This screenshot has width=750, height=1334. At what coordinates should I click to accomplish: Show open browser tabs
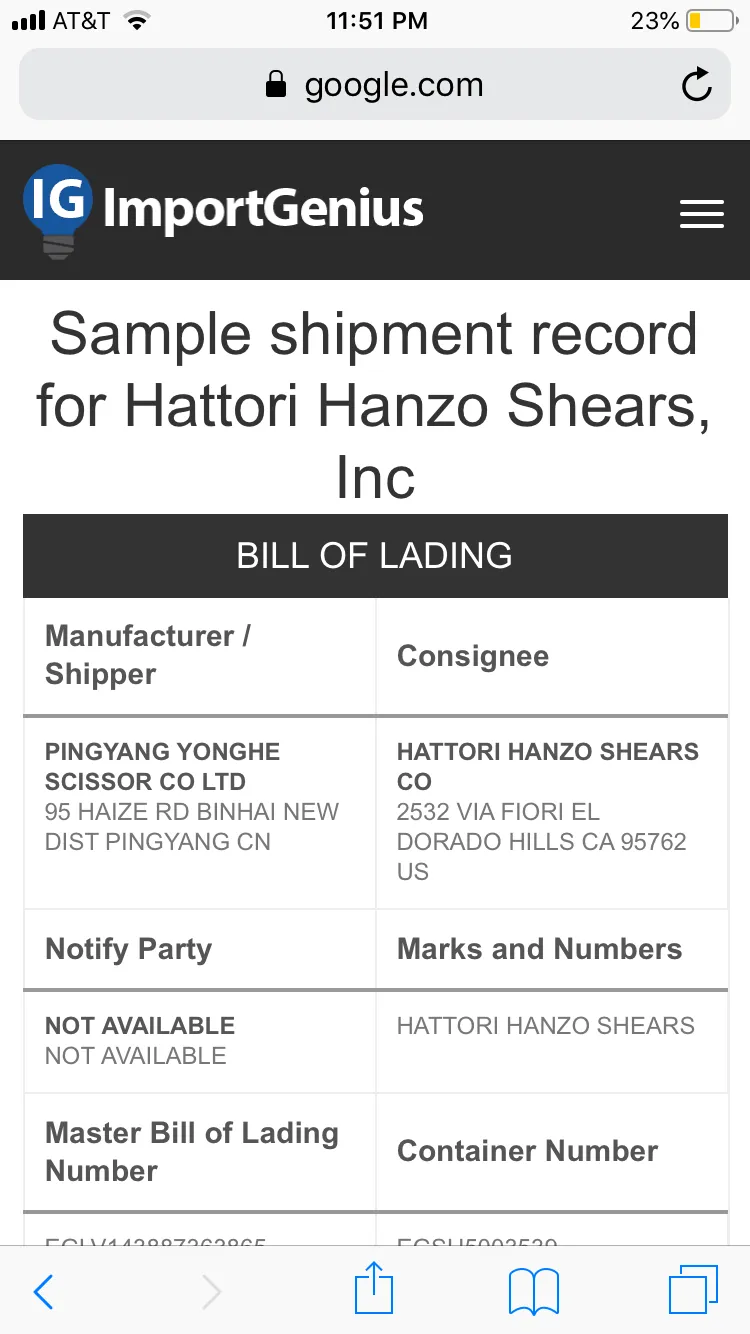(x=692, y=1290)
